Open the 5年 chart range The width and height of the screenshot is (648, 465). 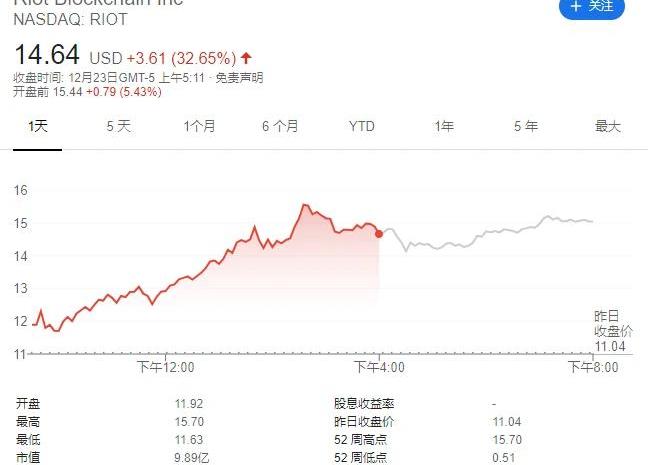coord(525,127)
